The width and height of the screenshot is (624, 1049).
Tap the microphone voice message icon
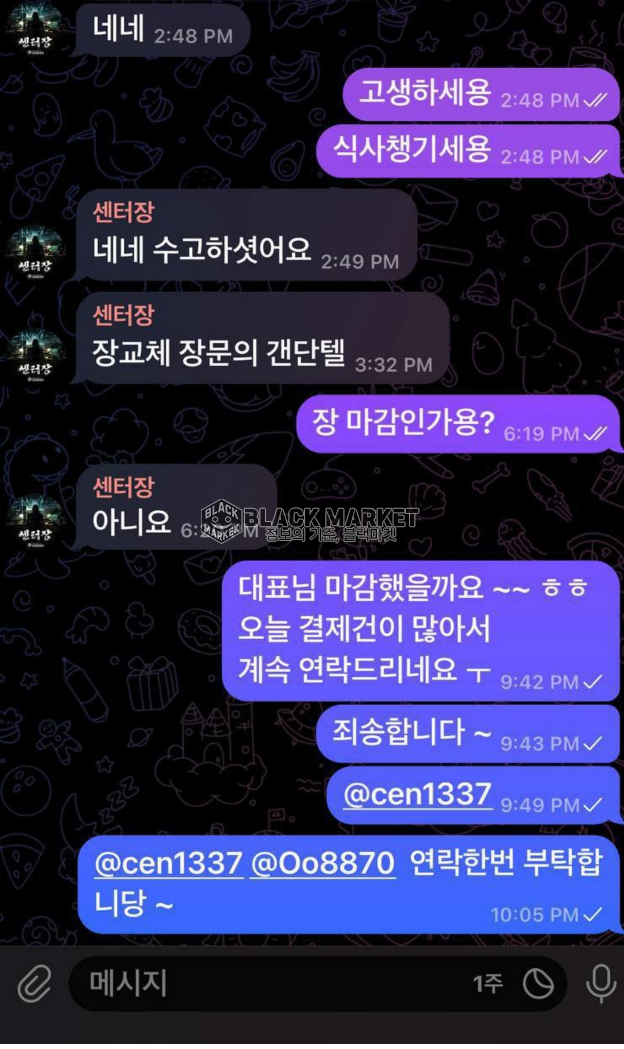click(600, 984)
